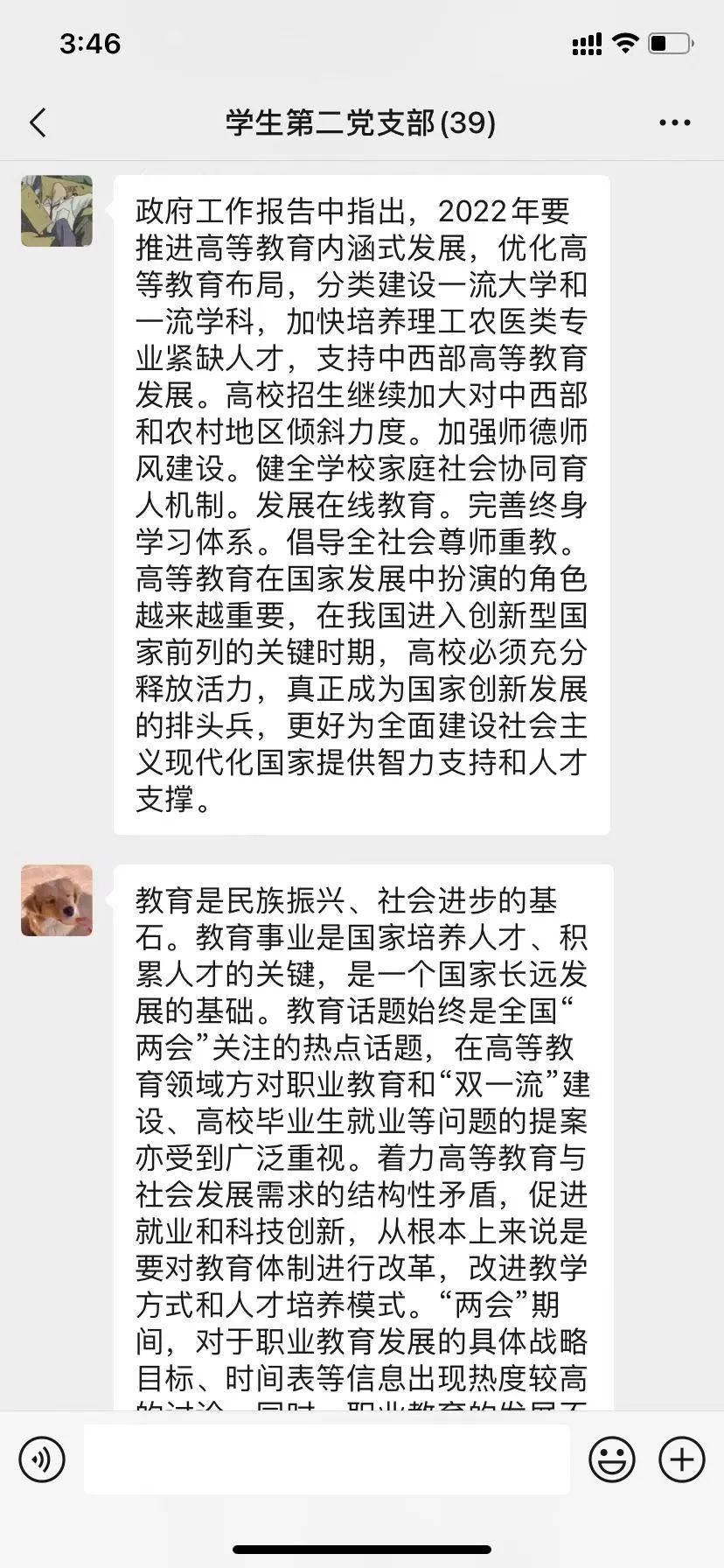724x1568 pixels.
Task: Open the plus attachments menu
Action: [681, 1459]
